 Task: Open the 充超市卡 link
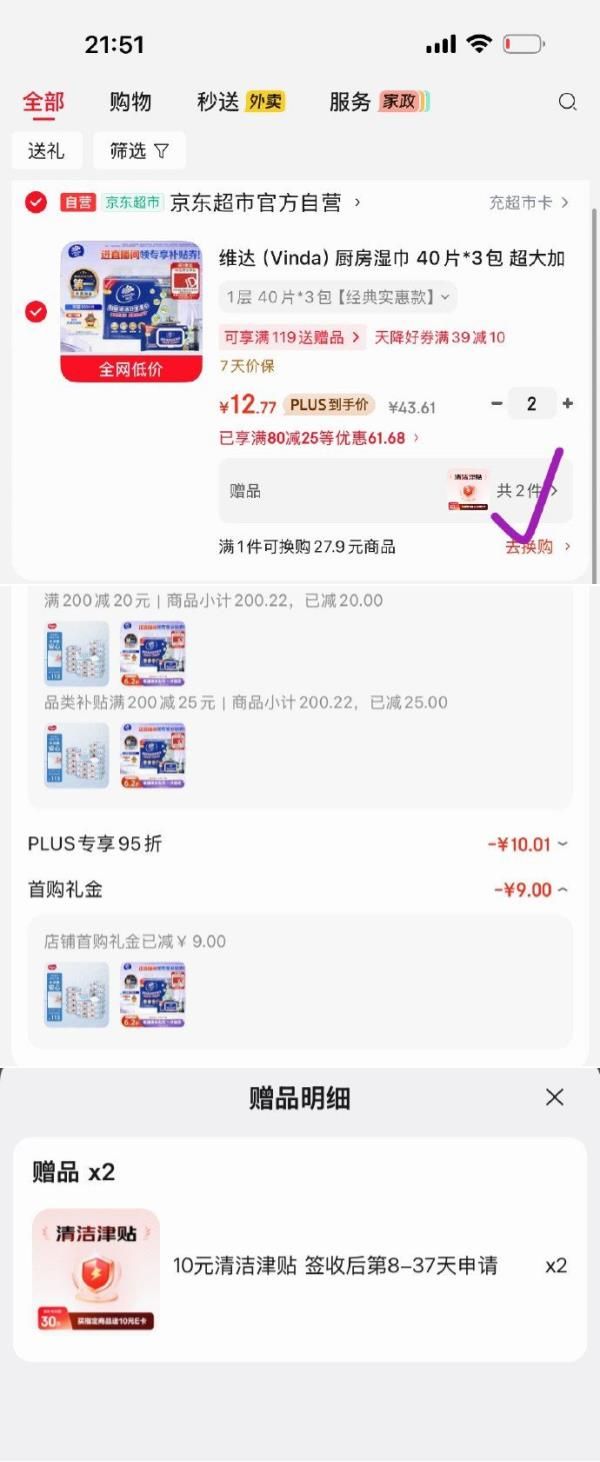coord(528,203)
